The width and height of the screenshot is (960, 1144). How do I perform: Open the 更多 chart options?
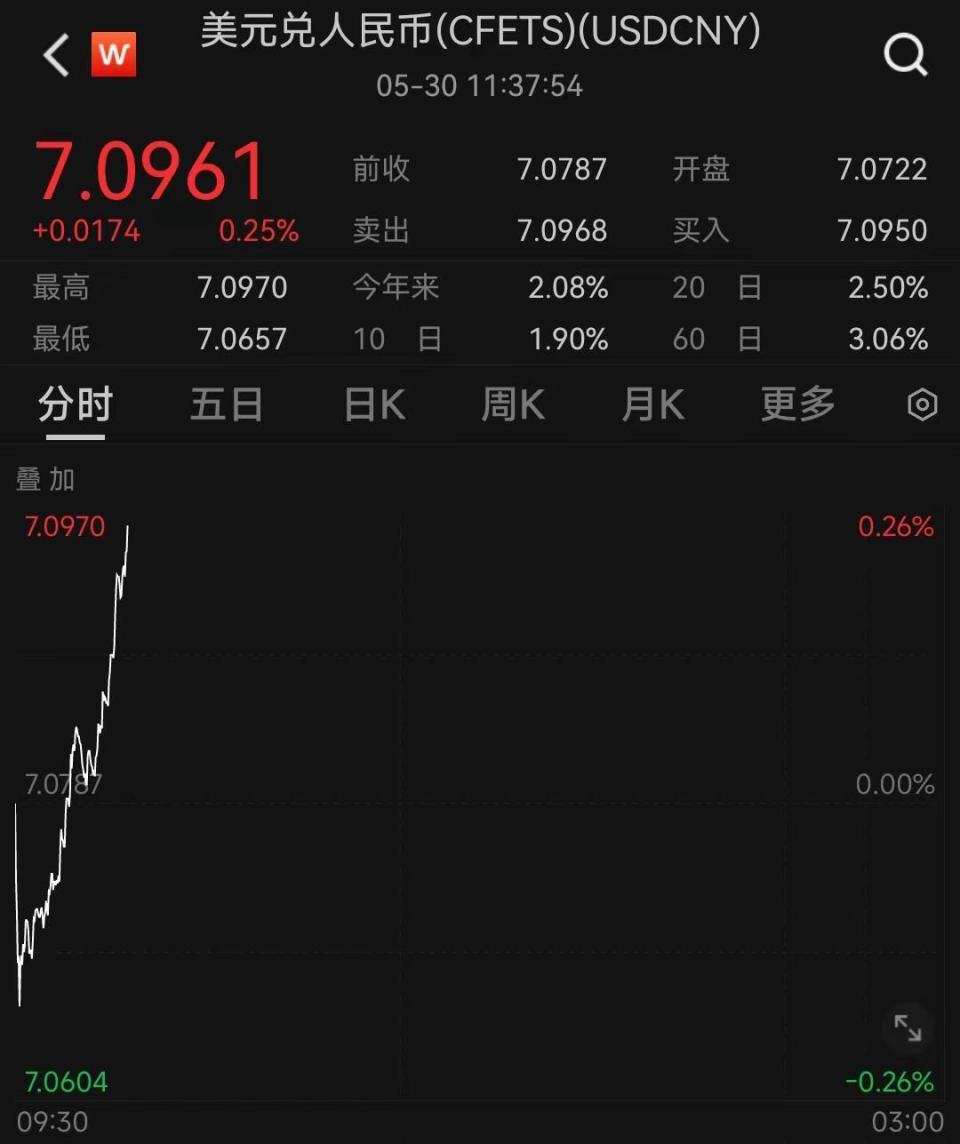click(797, 405)
